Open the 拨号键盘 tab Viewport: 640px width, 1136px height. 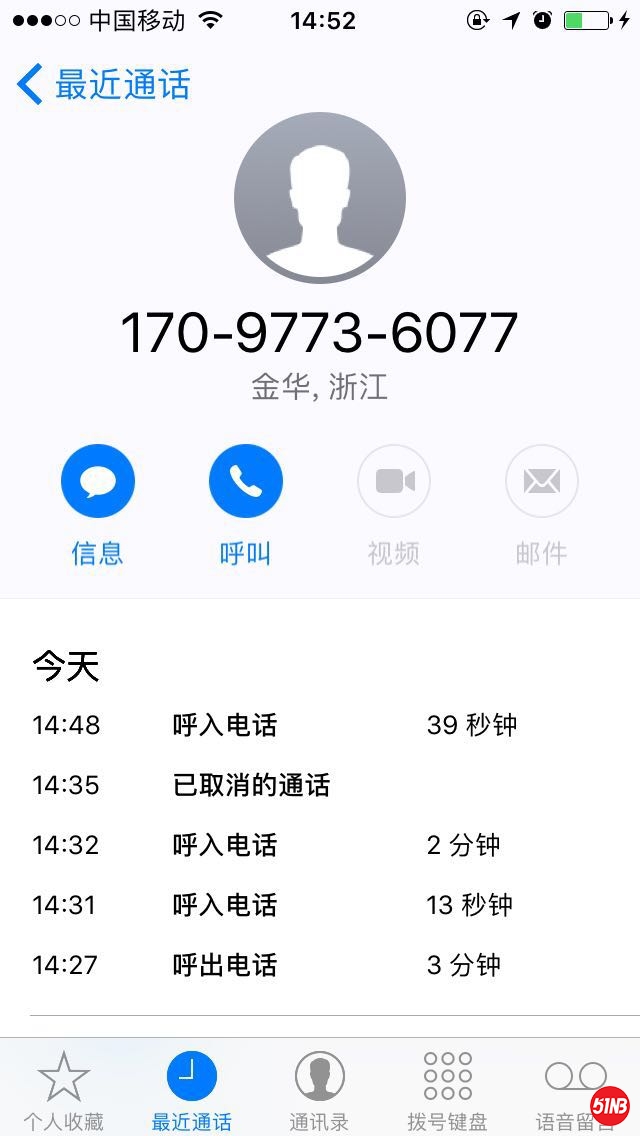click(x=448, y=1090)
